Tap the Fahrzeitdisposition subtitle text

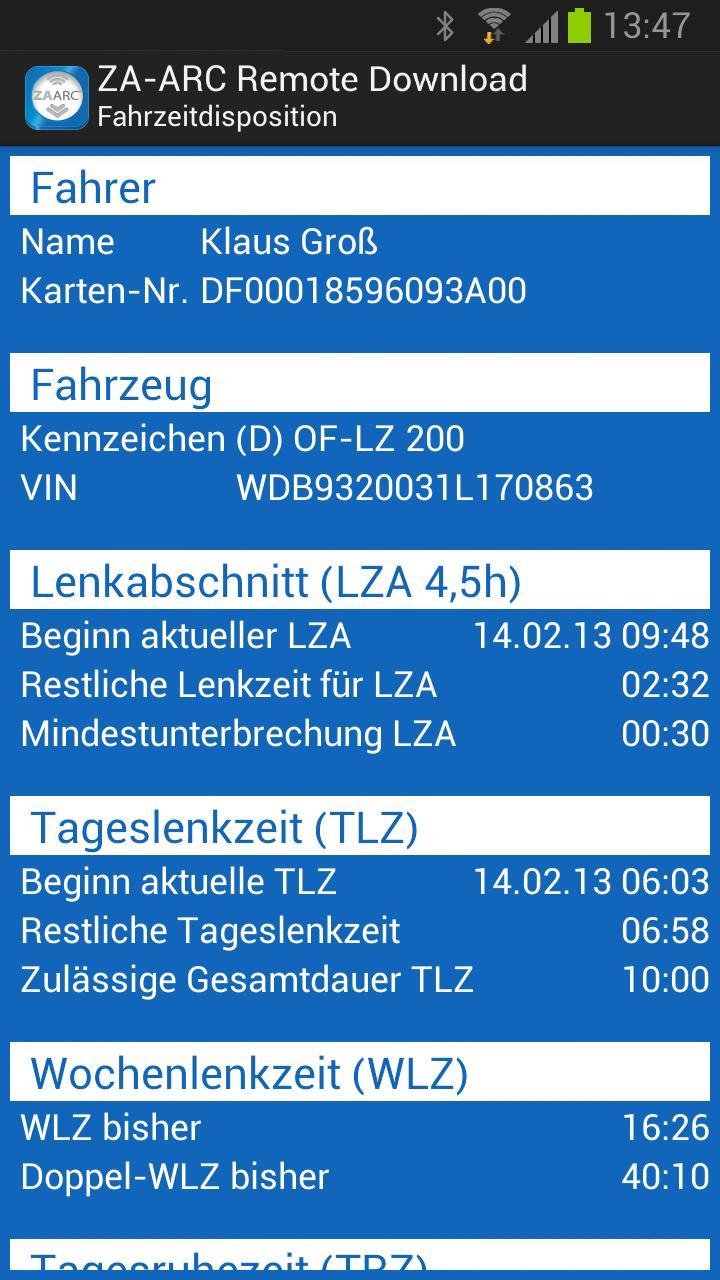(x=221, y=117)
